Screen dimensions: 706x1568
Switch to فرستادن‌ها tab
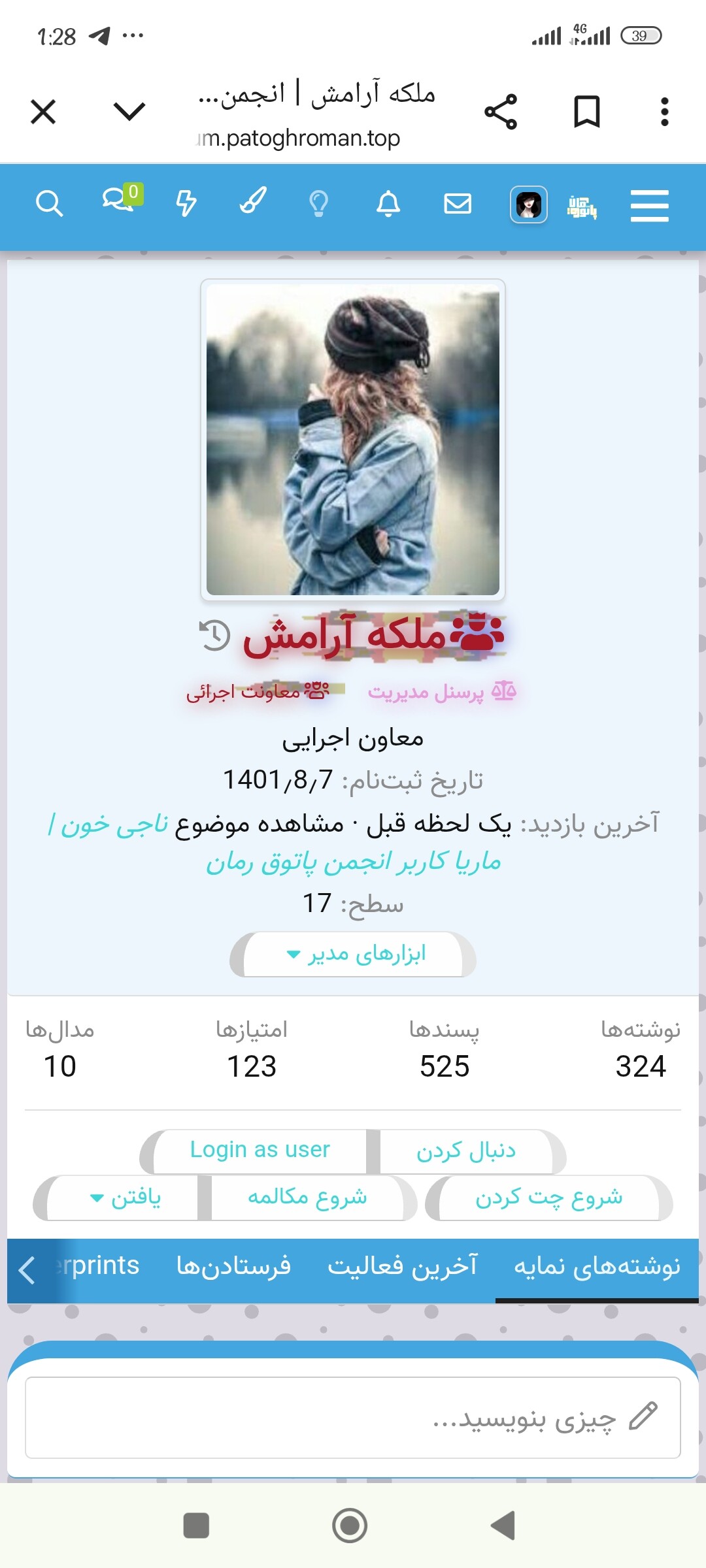[x=233, y=1267]
